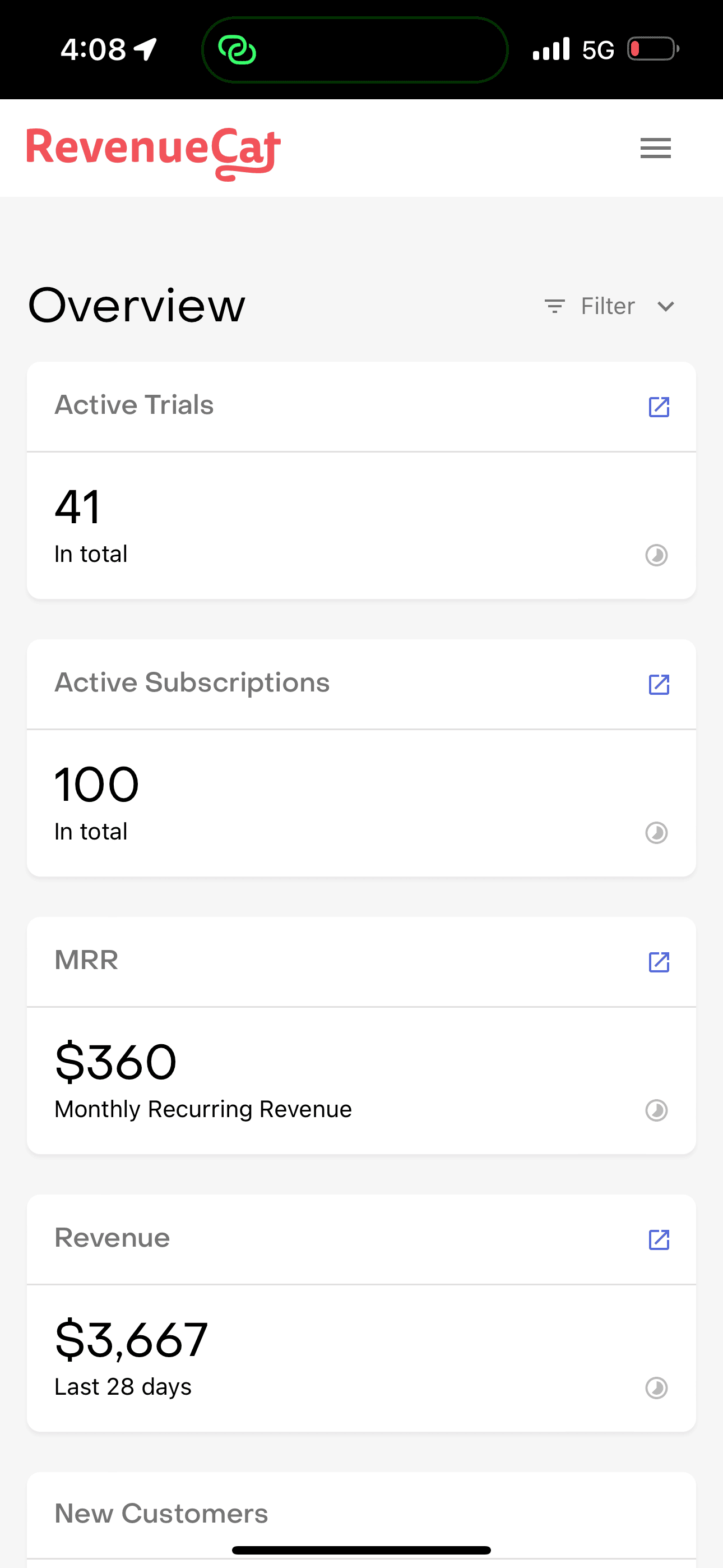Open the hamburger menu
The height and width of the screenshot is (1568, 723).
tap(655, 148)
